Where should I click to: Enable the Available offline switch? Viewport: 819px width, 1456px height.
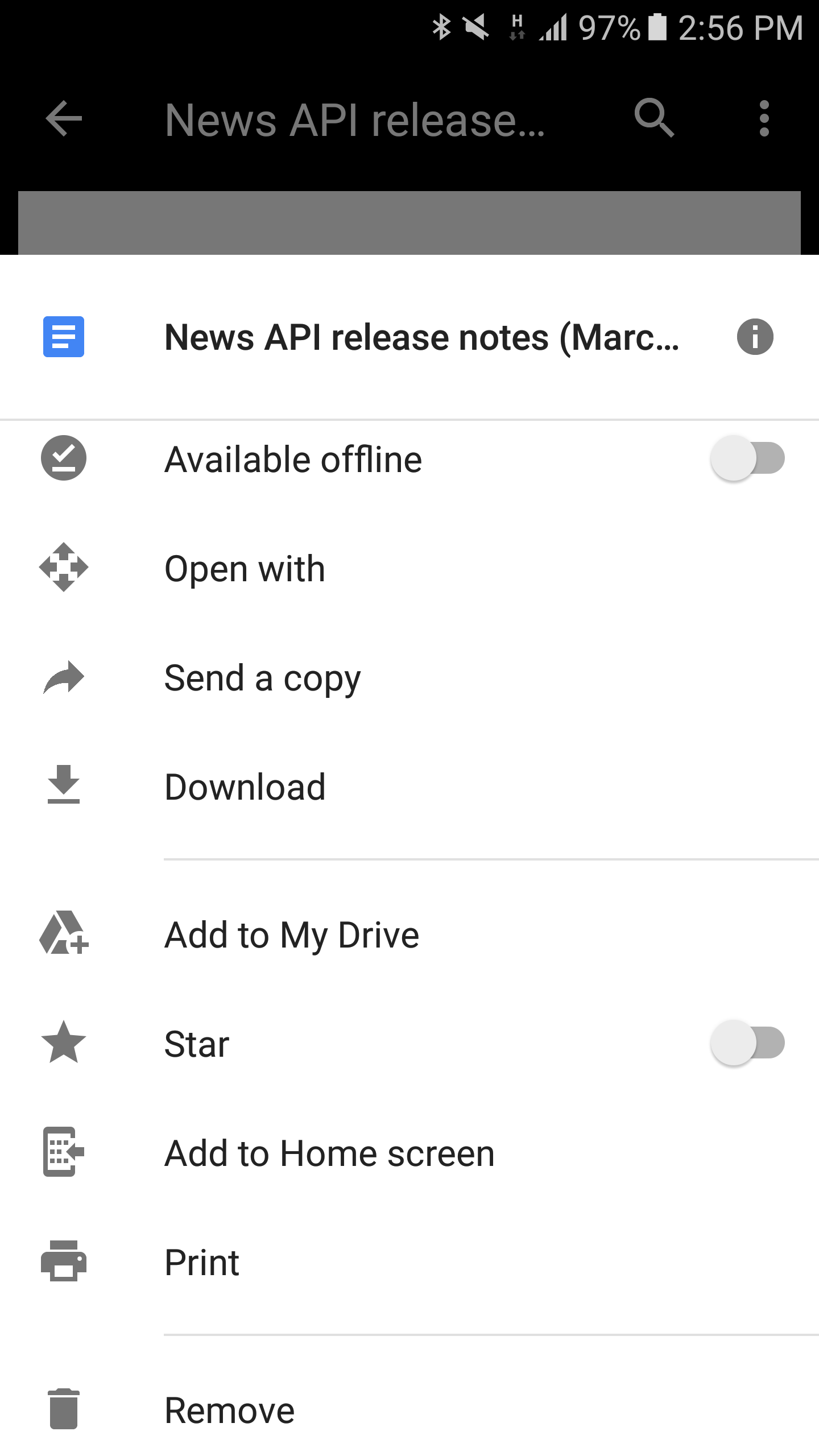747,458
